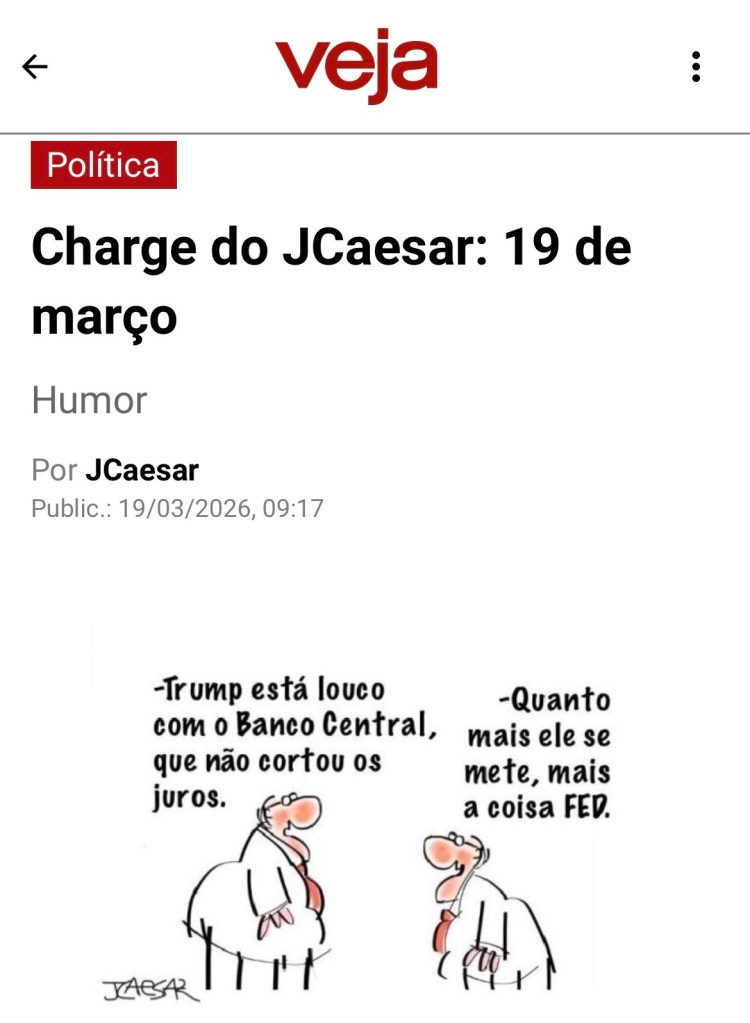Open the three-dot overflow menu
Image resolution: width=750 pixels, height=1023 pixels.
pos(696,67)
